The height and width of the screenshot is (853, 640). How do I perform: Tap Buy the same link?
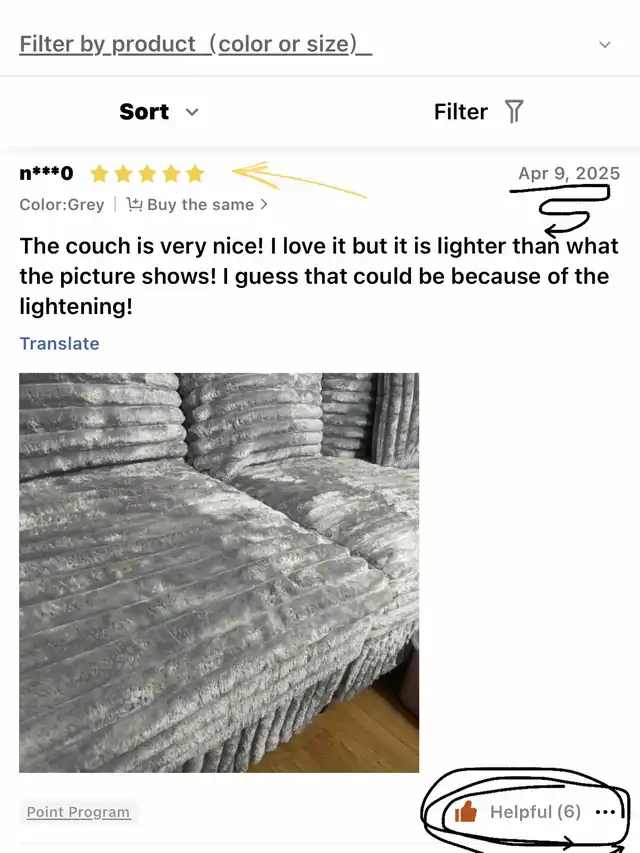click(x=197, y=205)
